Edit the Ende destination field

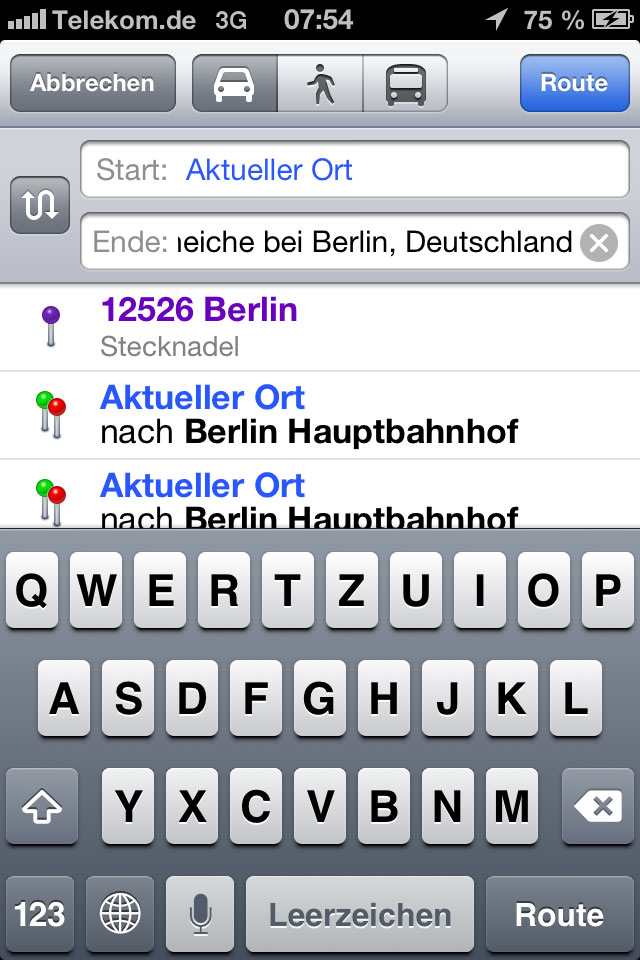pos(330,242)
